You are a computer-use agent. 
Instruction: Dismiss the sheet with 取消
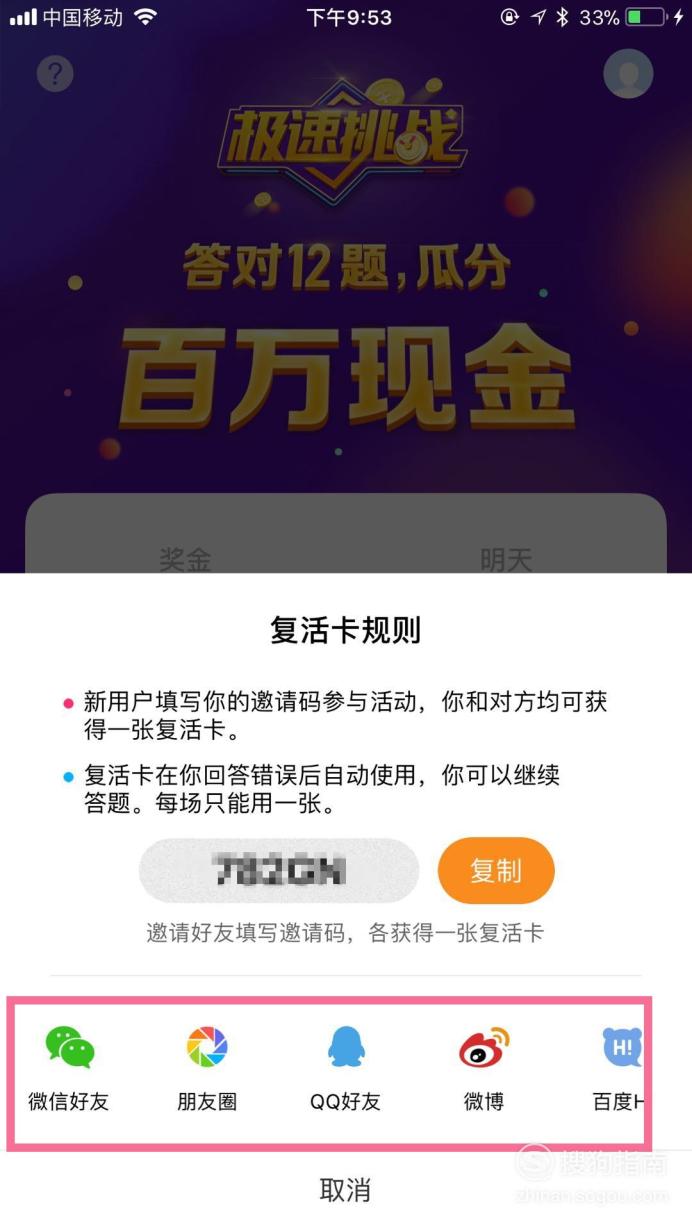(345, 1190)
